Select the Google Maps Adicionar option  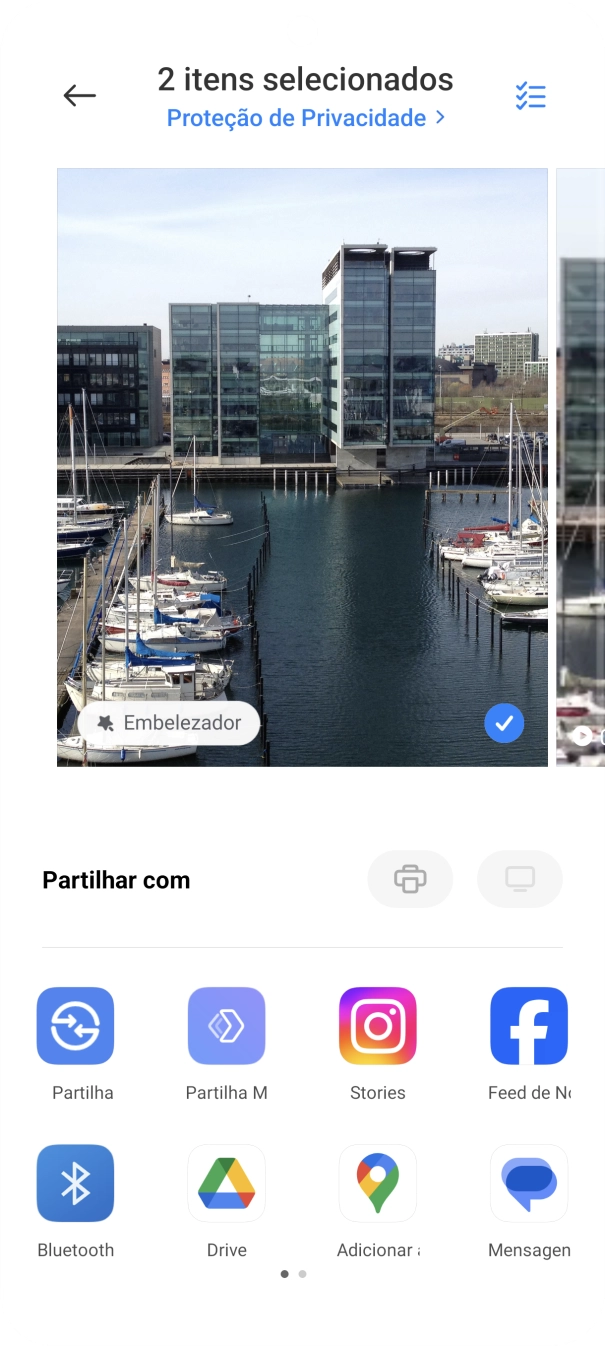(378, 1183)
